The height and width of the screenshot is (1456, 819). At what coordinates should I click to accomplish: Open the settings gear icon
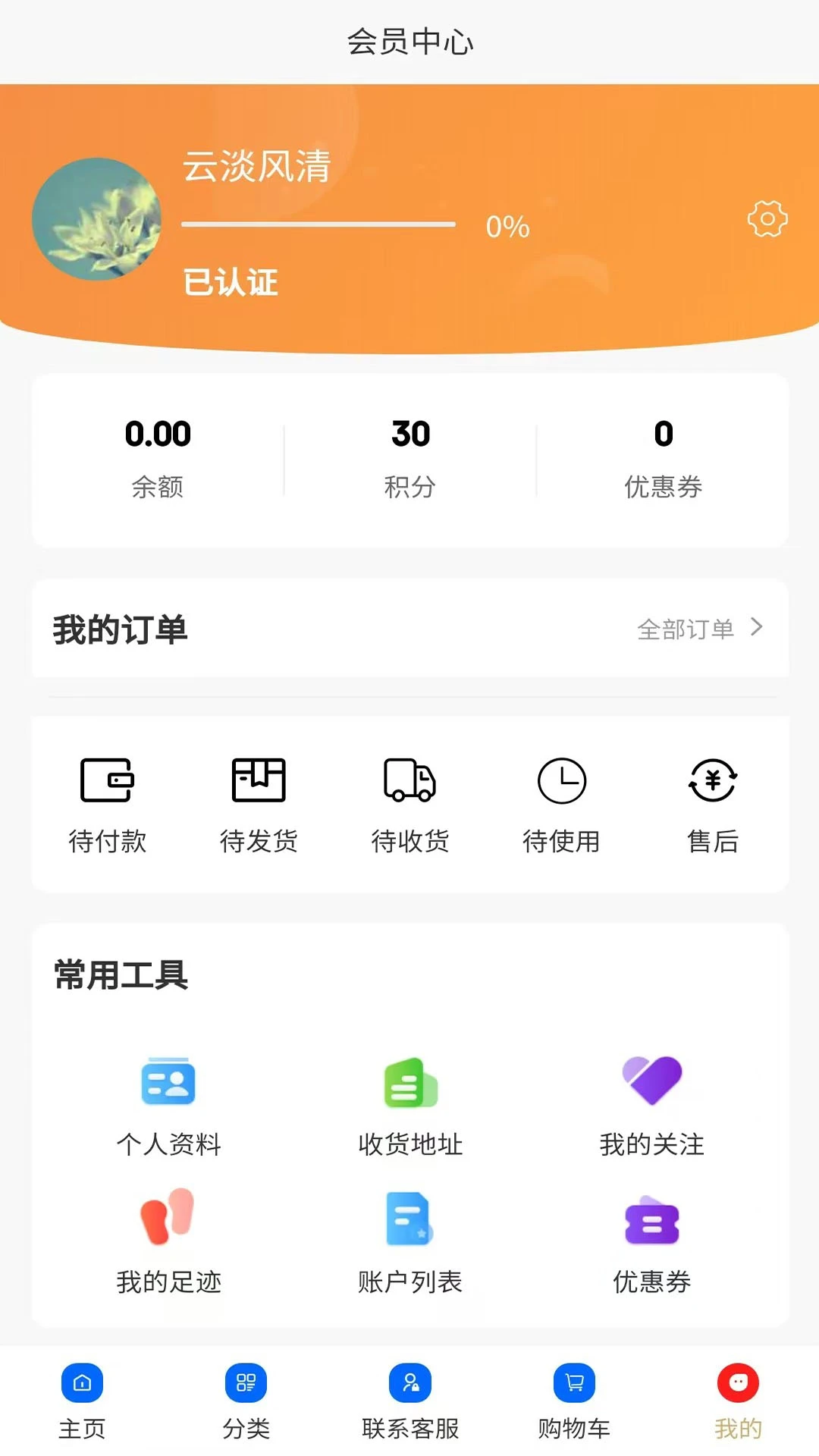coord(767,218)
